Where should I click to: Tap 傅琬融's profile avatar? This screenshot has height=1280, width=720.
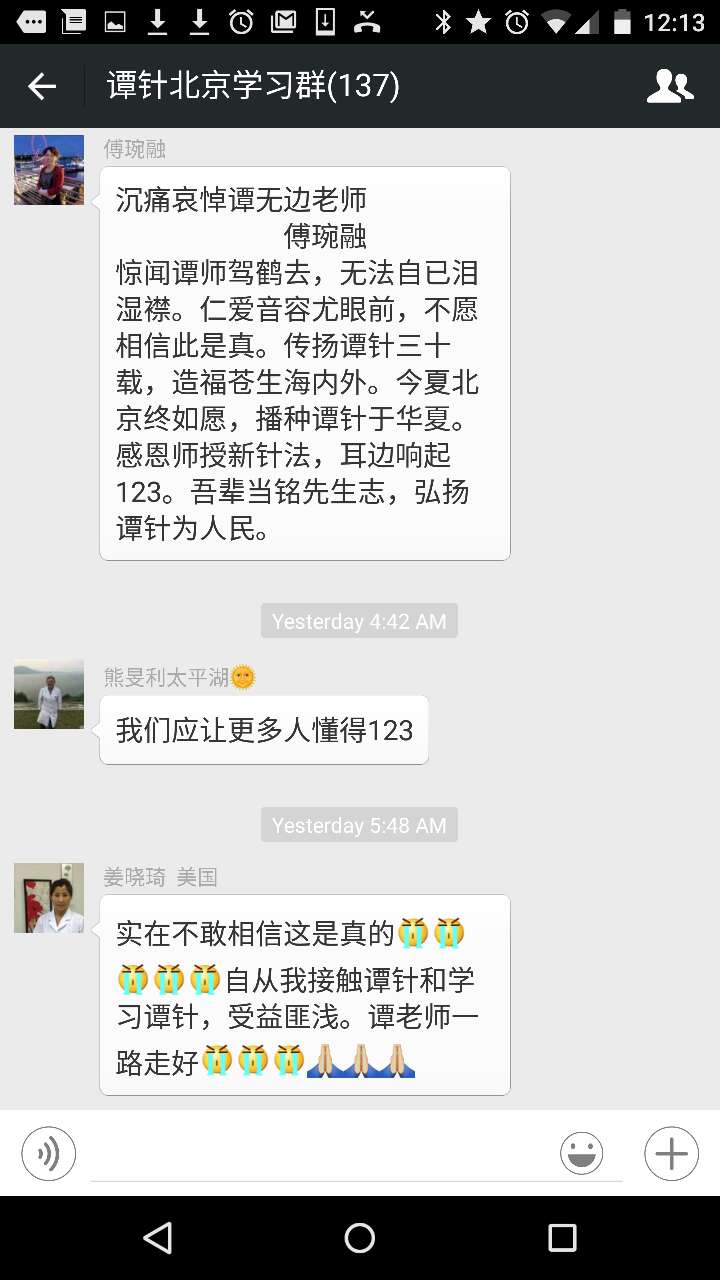click(x=49, y=170)
